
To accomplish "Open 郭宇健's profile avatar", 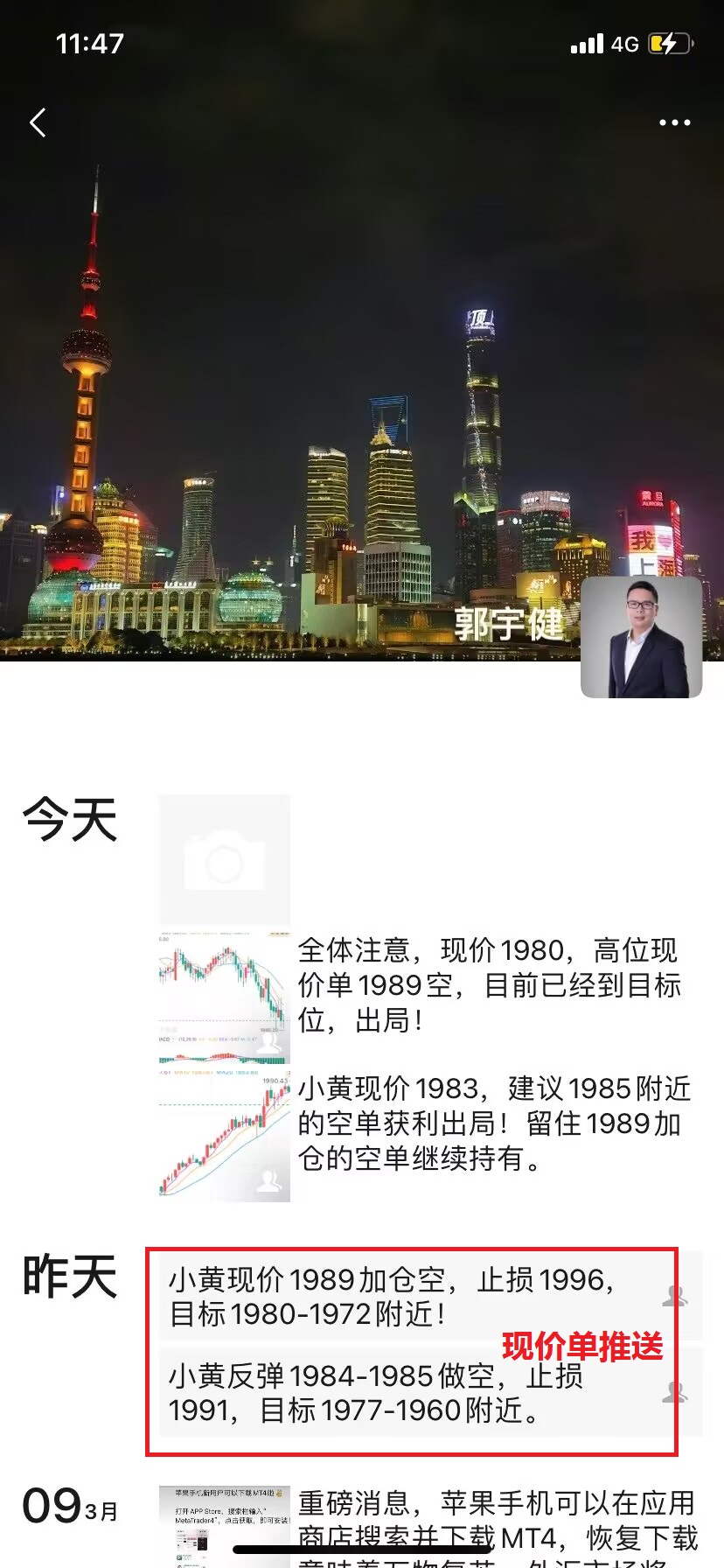I will click(x=642, y=637).
